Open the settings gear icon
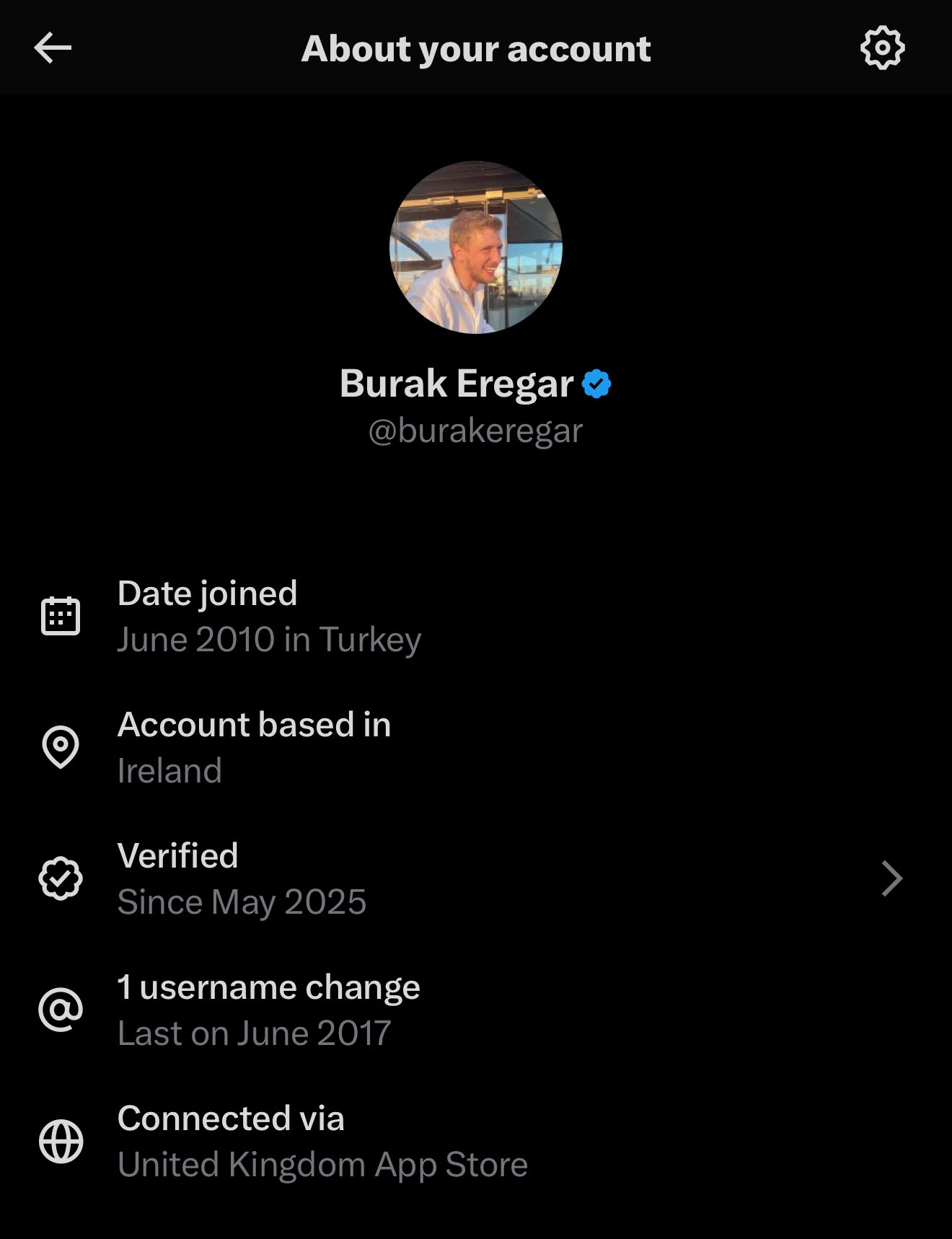Screen dimensions: 952x1239 tap(882, 48)
